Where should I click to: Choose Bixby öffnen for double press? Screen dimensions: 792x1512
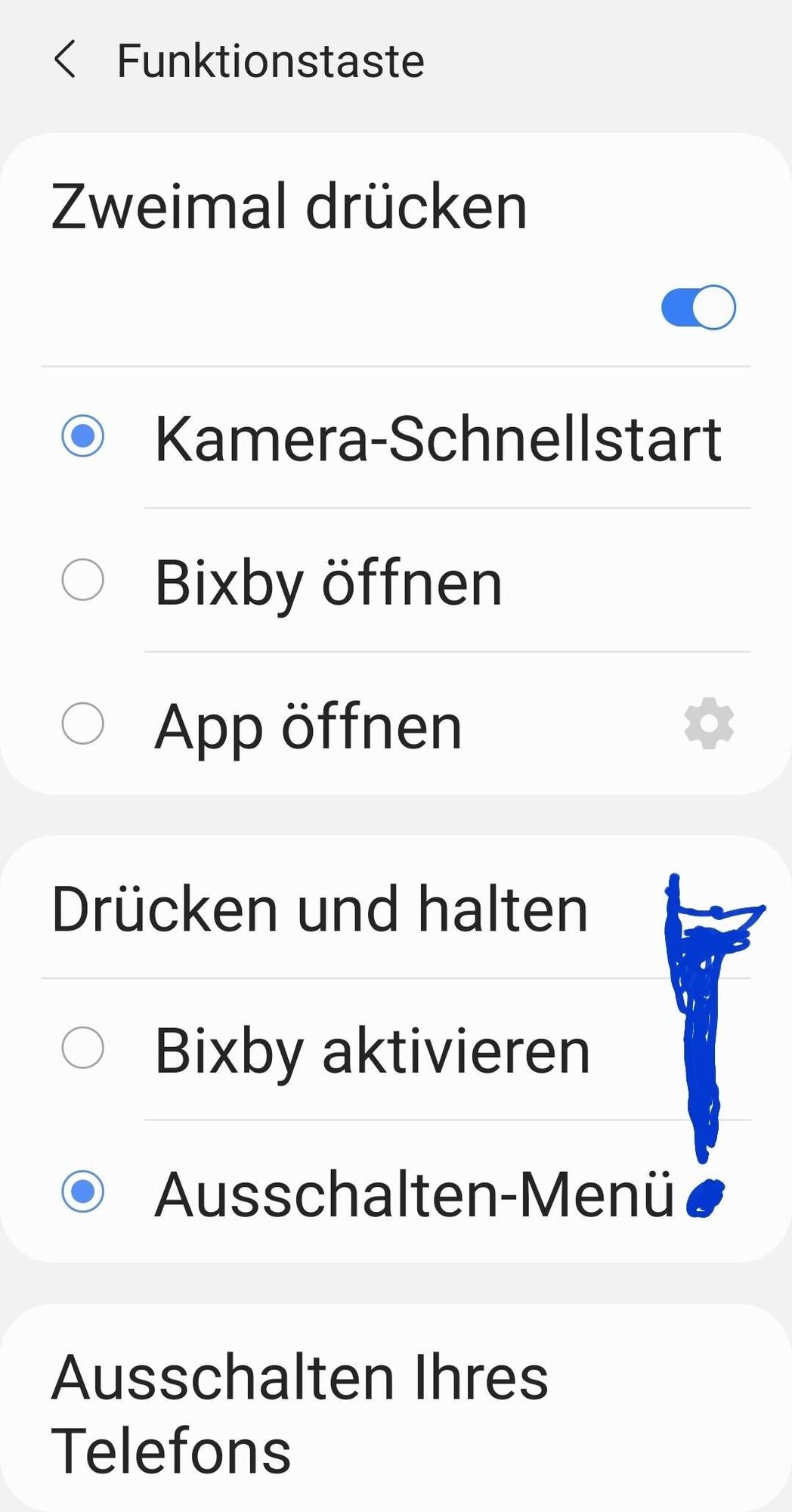(83, 581)
